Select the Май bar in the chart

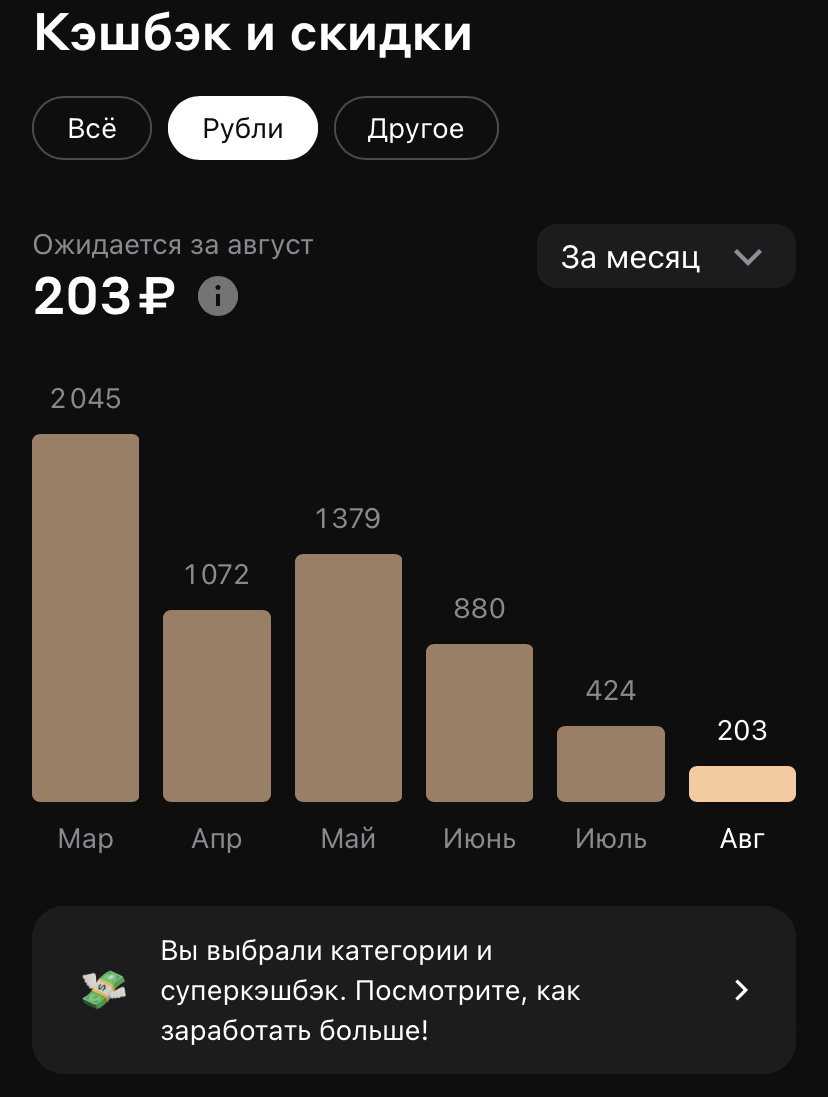[348, 678]
